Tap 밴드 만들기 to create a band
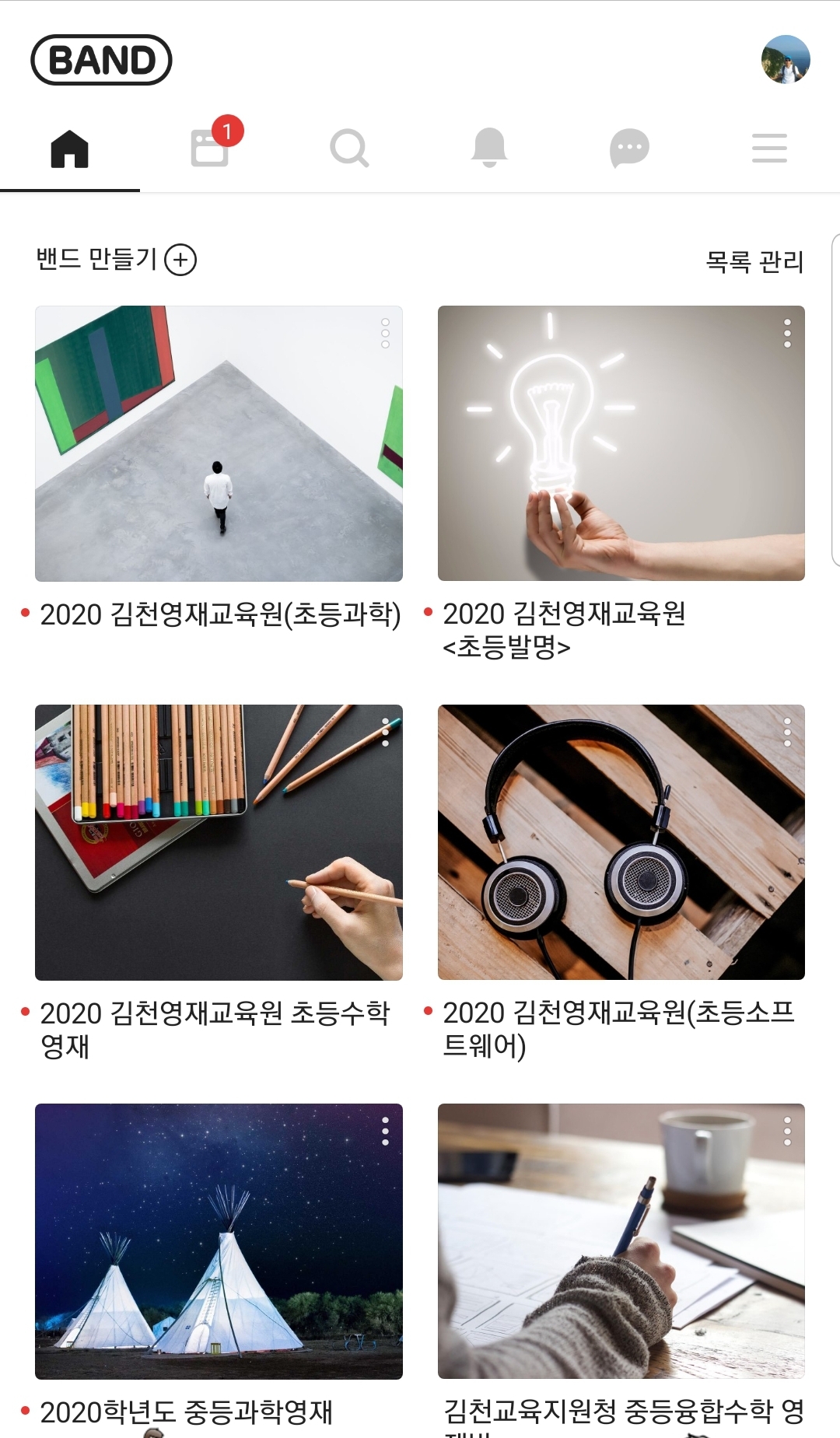Viewport: 840px width, 1438px height. [116, 259]
